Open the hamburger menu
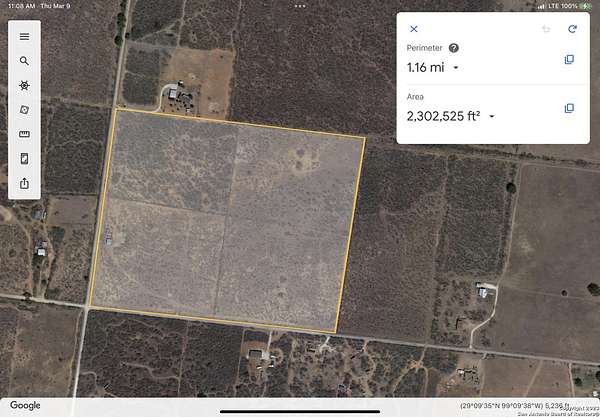The image size is (600, 417). pyautogui.click(x=24, y=36)
